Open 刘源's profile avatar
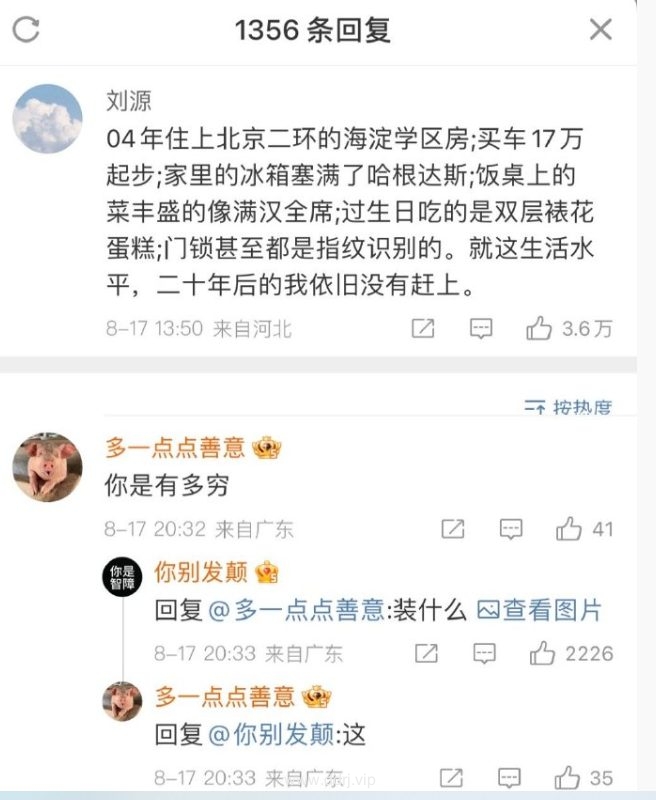This screenshot has height=800, width=656. click(x=47, y=119)
